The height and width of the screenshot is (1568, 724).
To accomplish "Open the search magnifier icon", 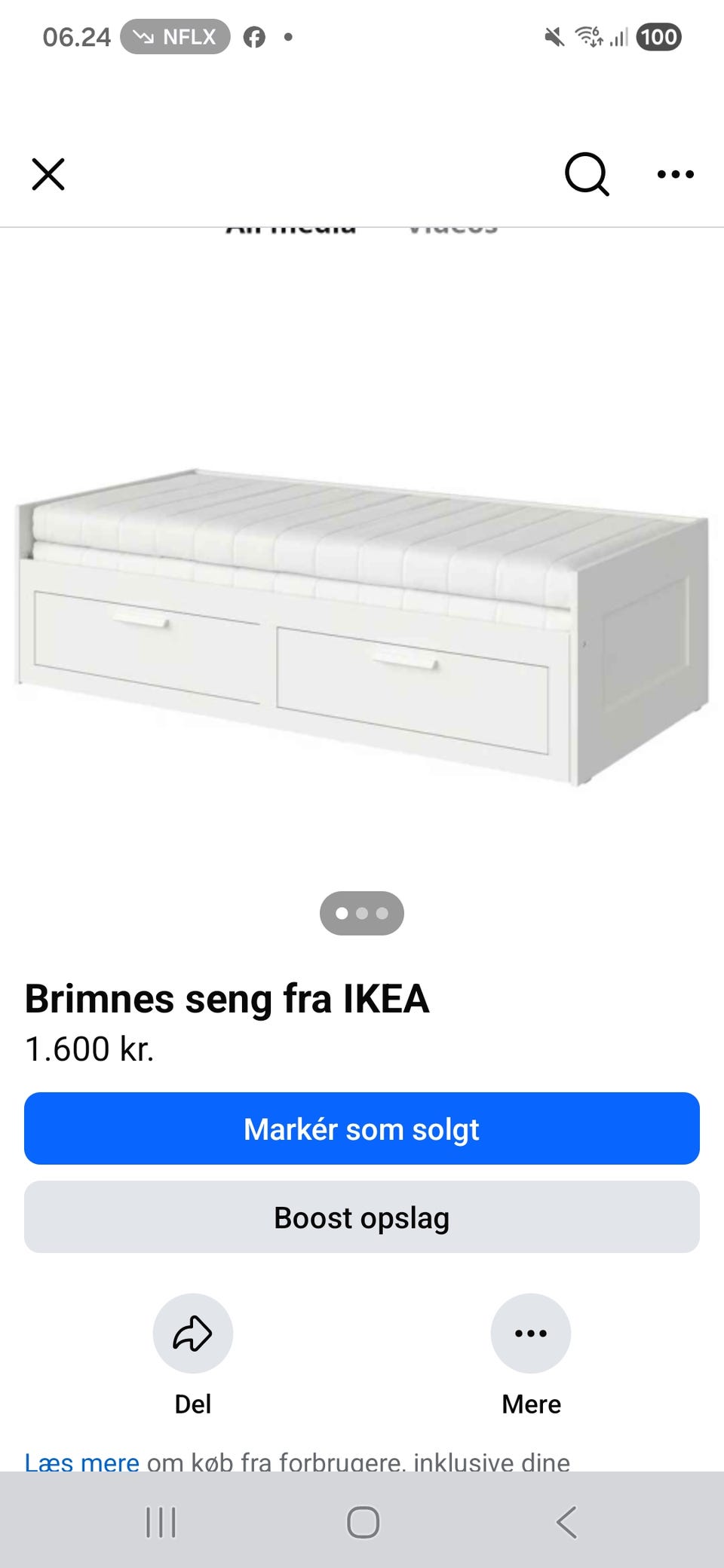I will point(586,174).
